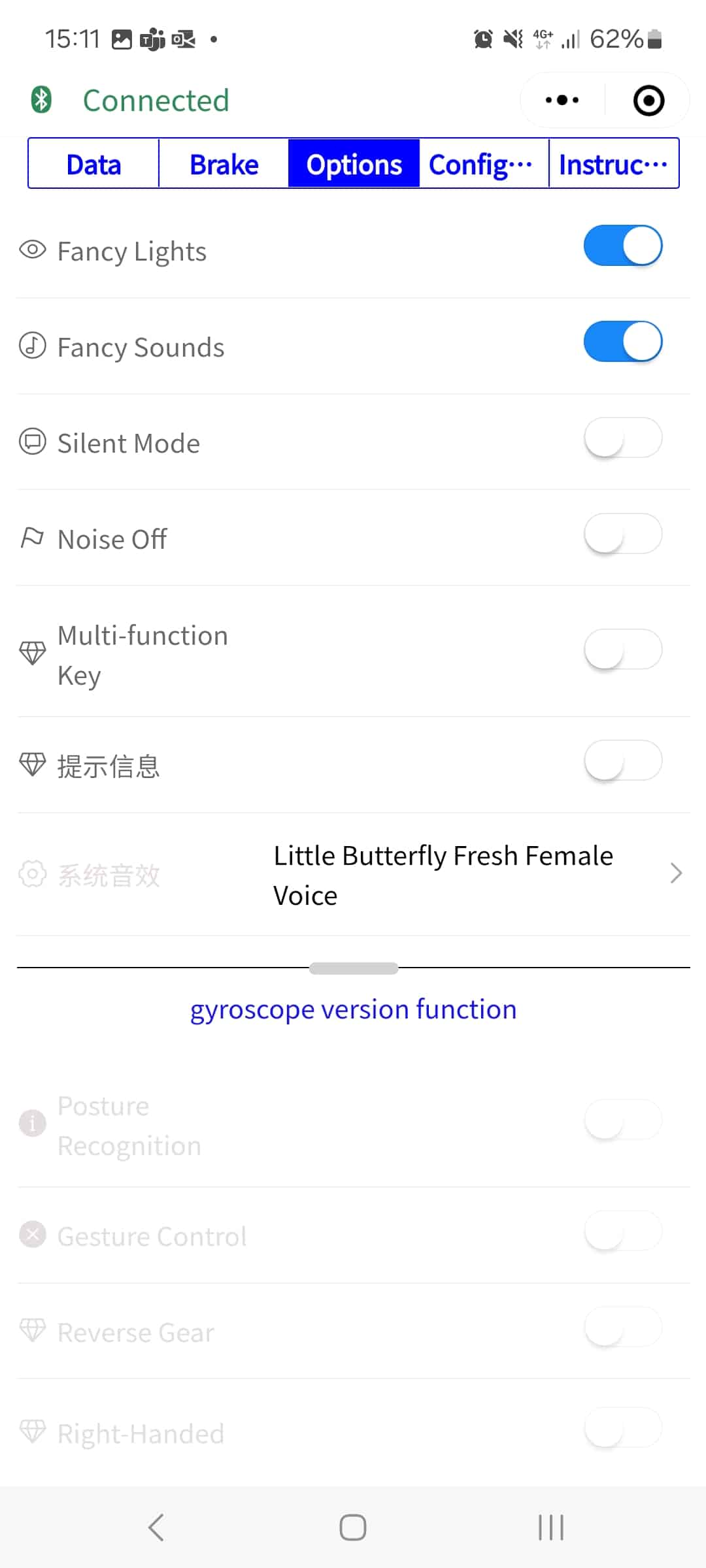Enable Silent Mode
Screen dimensions: 706x1568
(623, 438)
